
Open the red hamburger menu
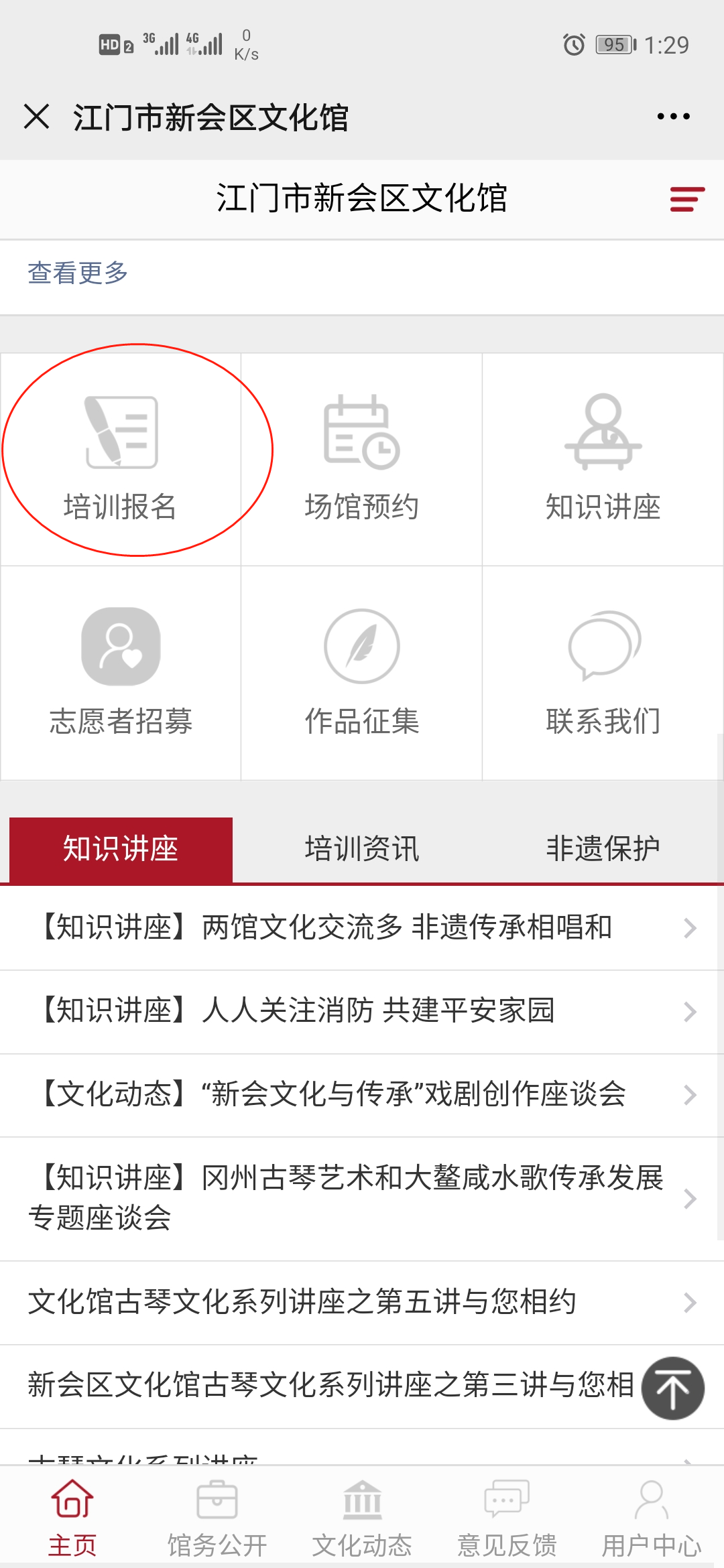point(687,199)
